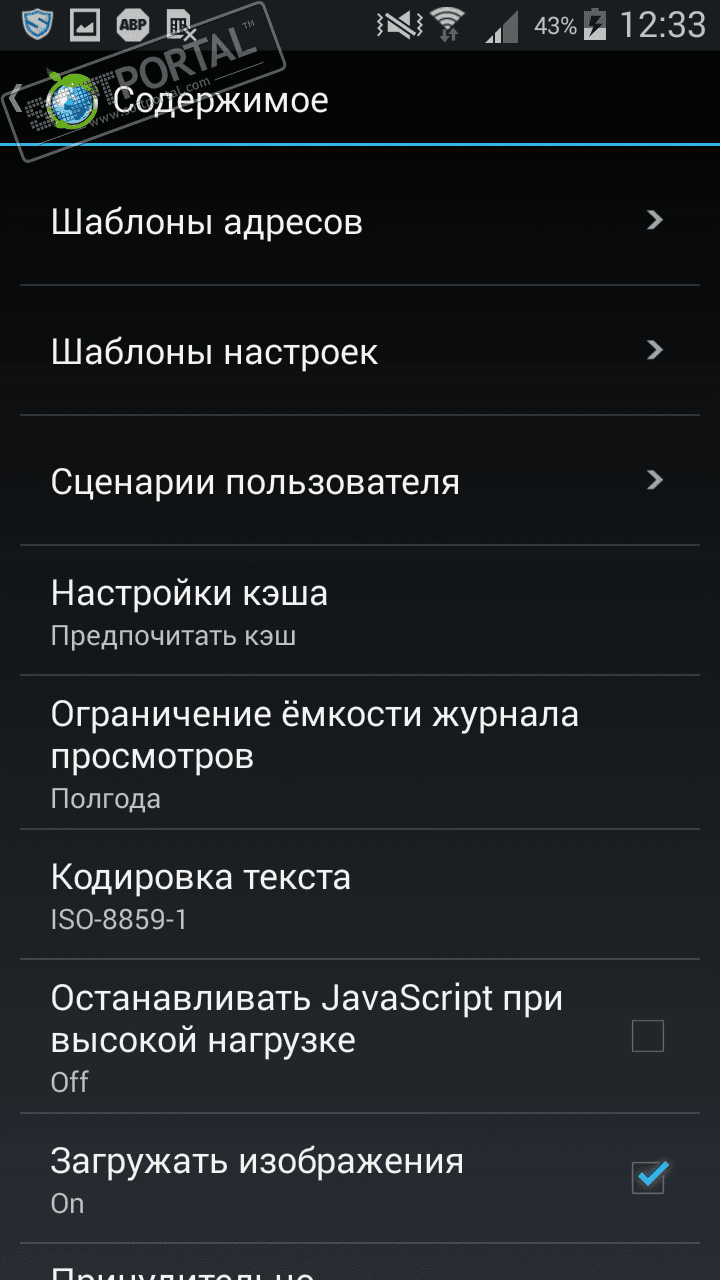Open Шаблоны адресов
This screenshot has width=720, height=1280.
[x=358, y=221]
